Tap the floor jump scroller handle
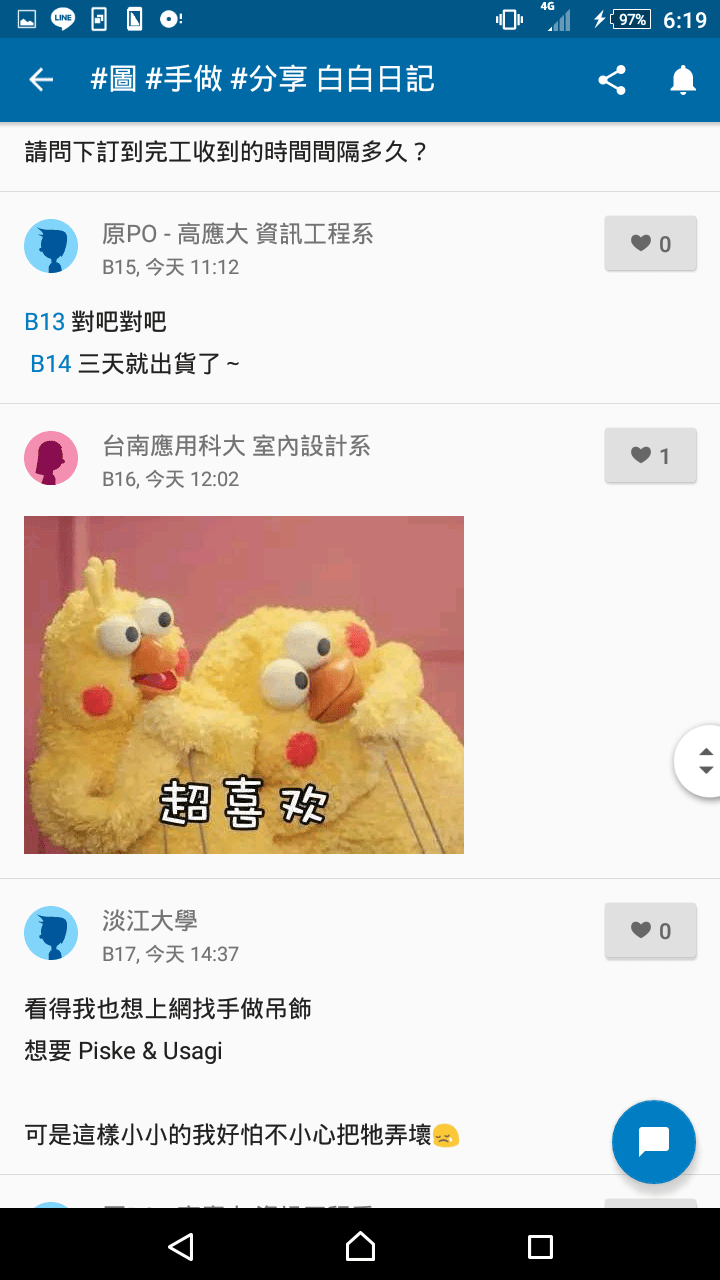Screen dimensions: 720x1280 coord(699,761)
